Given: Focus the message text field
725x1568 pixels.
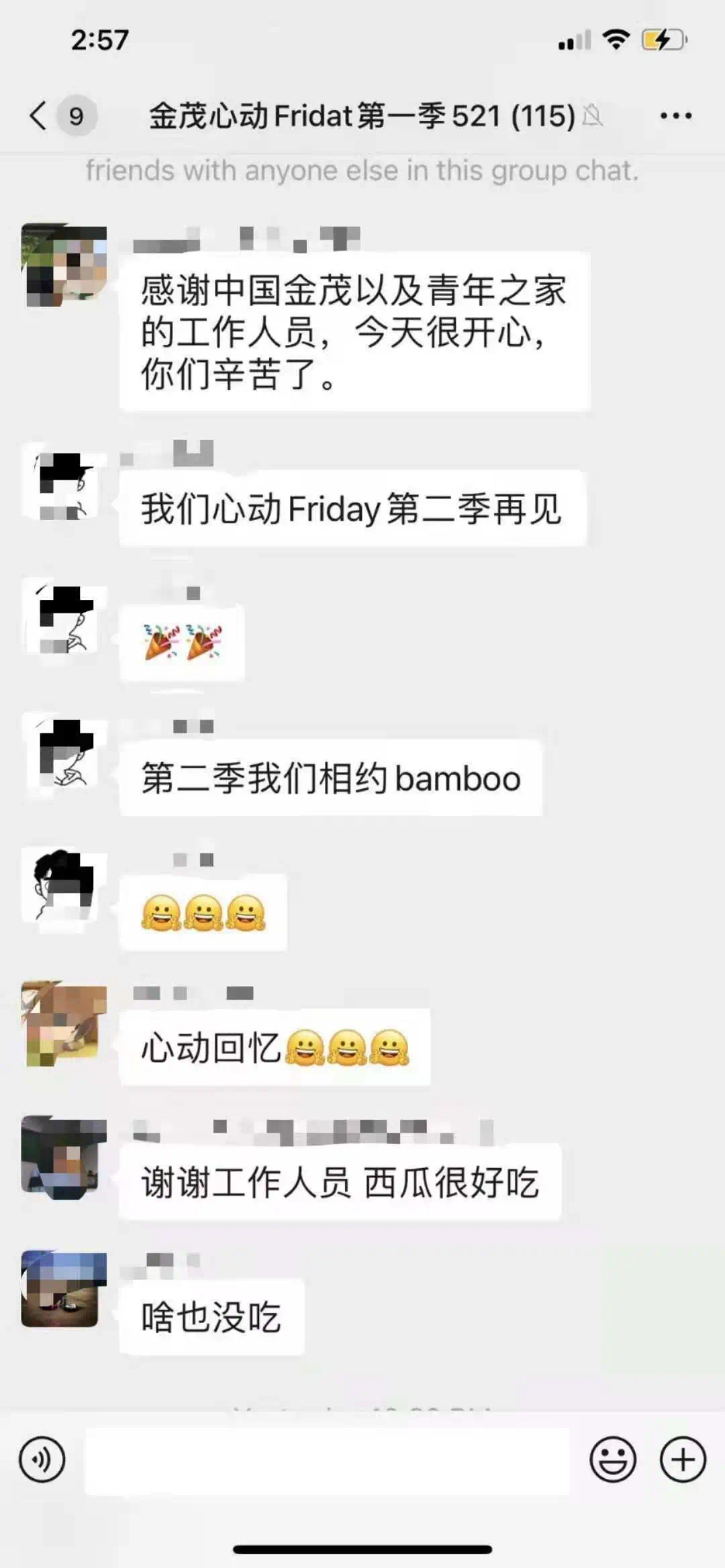Looking at the screenshot, I should pos(326,1460).
